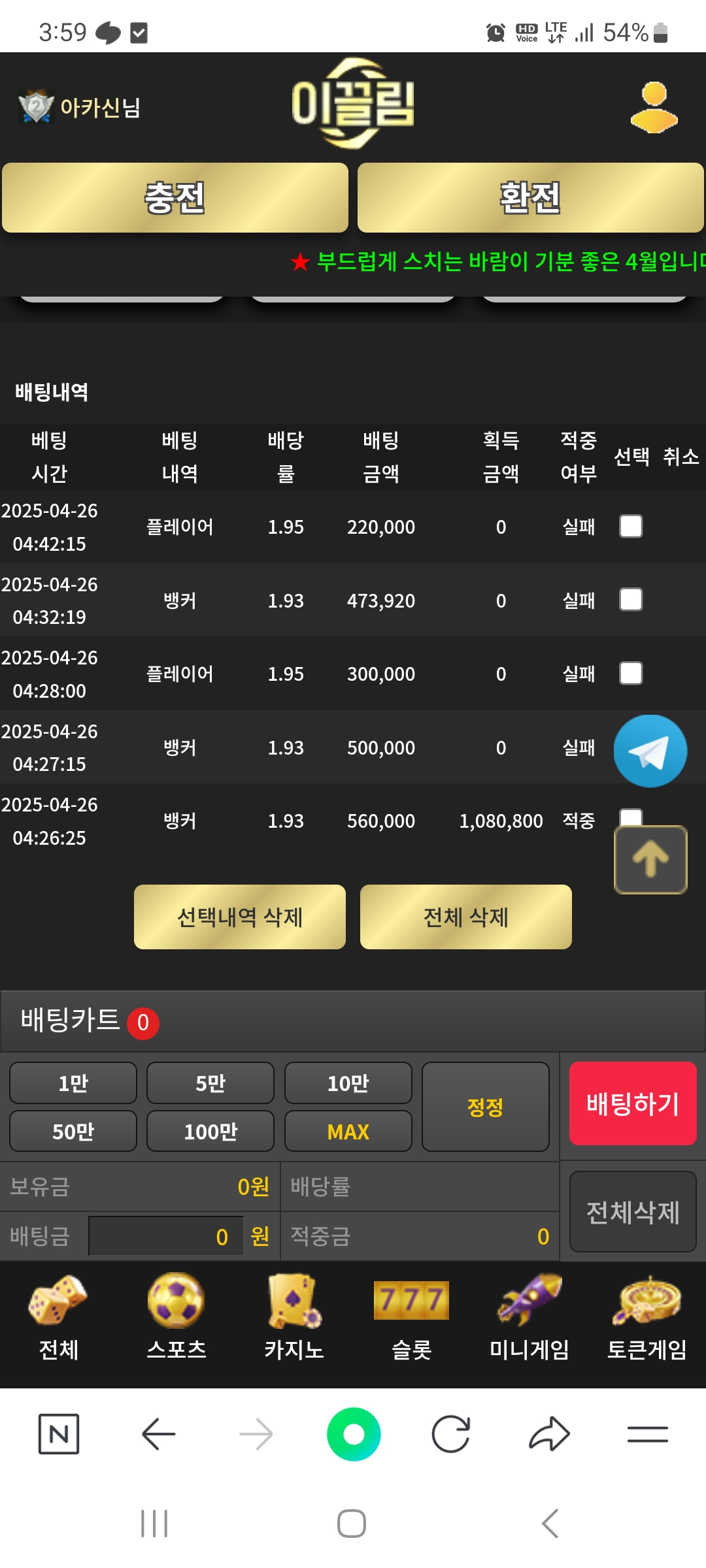Tap the 충전 deposit button

coord(175,198)
